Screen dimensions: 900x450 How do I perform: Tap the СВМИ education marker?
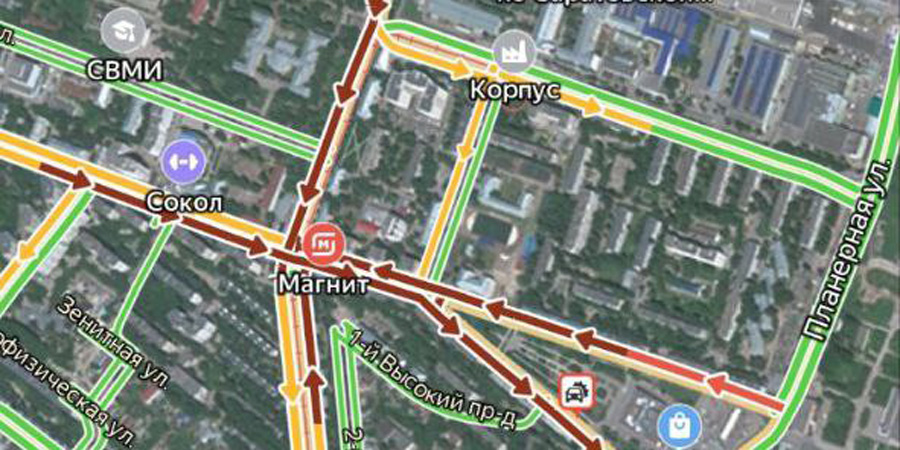click(x=125, y=29)
